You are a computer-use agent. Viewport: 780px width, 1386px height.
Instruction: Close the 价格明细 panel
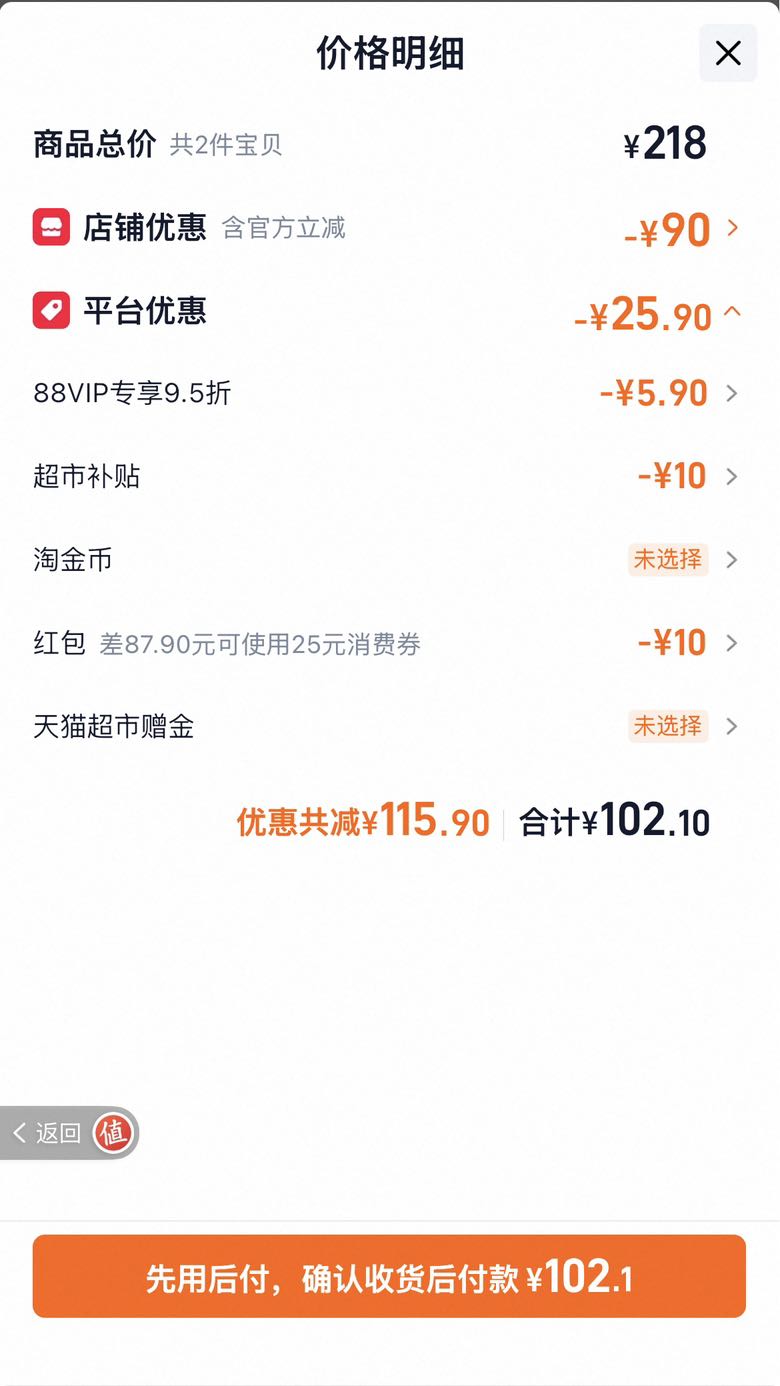[728, 53]
